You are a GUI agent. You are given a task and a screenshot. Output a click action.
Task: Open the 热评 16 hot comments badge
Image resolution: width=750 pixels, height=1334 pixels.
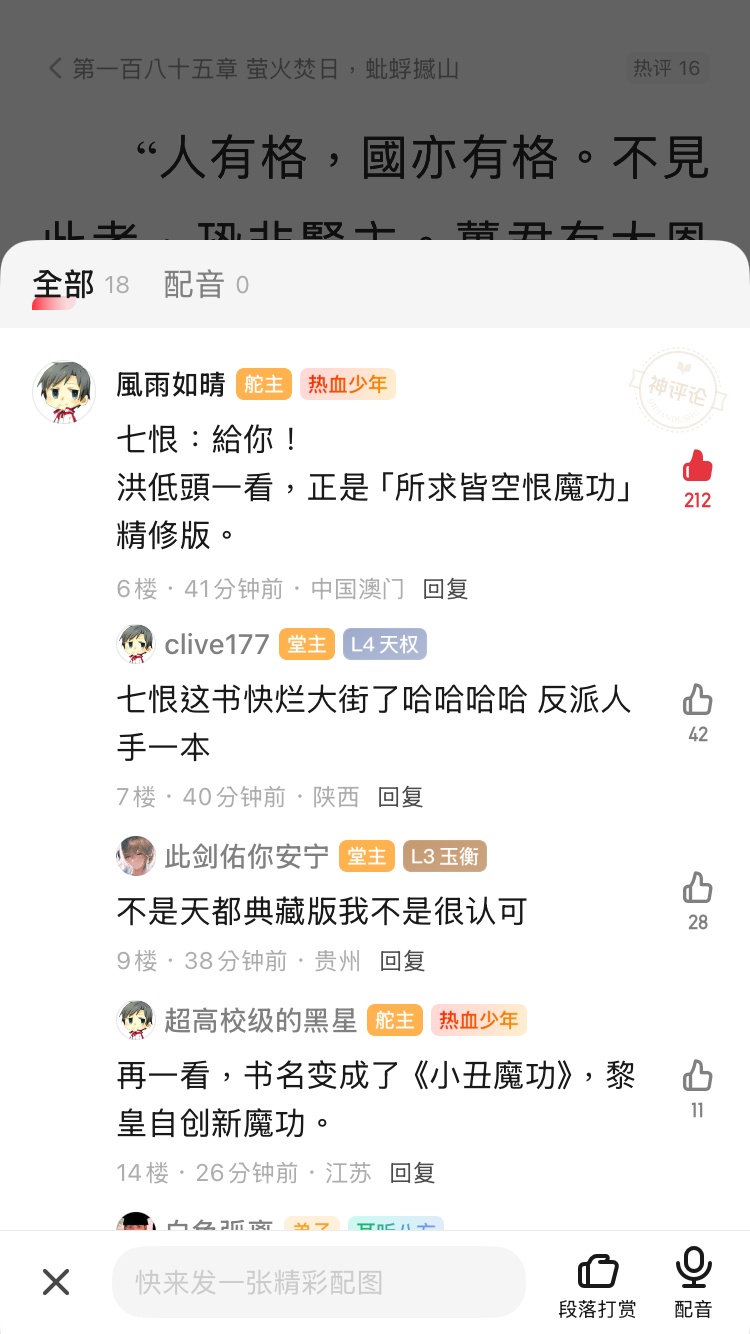coord(666,68)
